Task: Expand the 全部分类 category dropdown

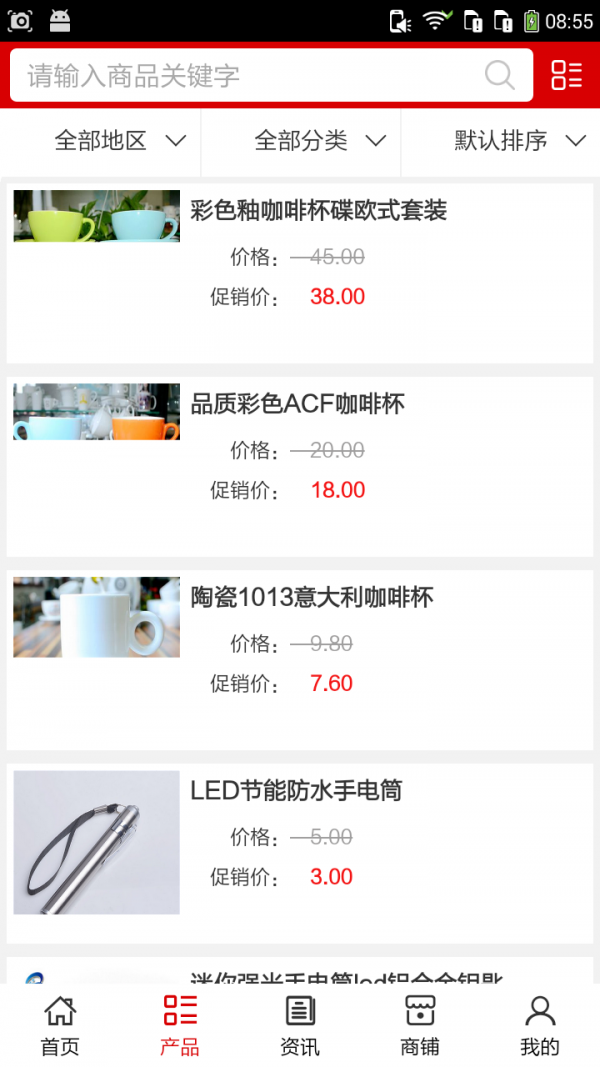Action: click(320, 141)
